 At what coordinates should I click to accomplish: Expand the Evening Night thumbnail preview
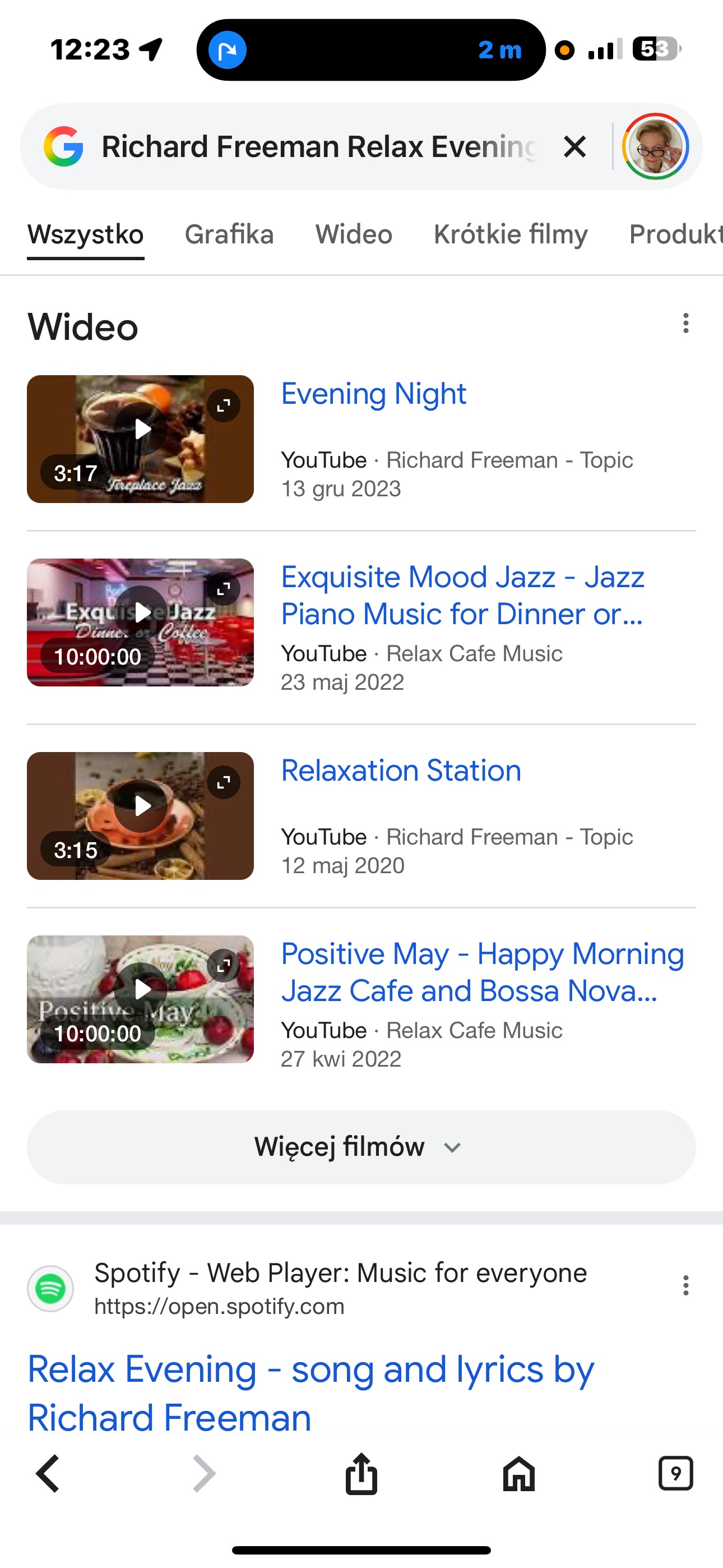coord(224,405)
